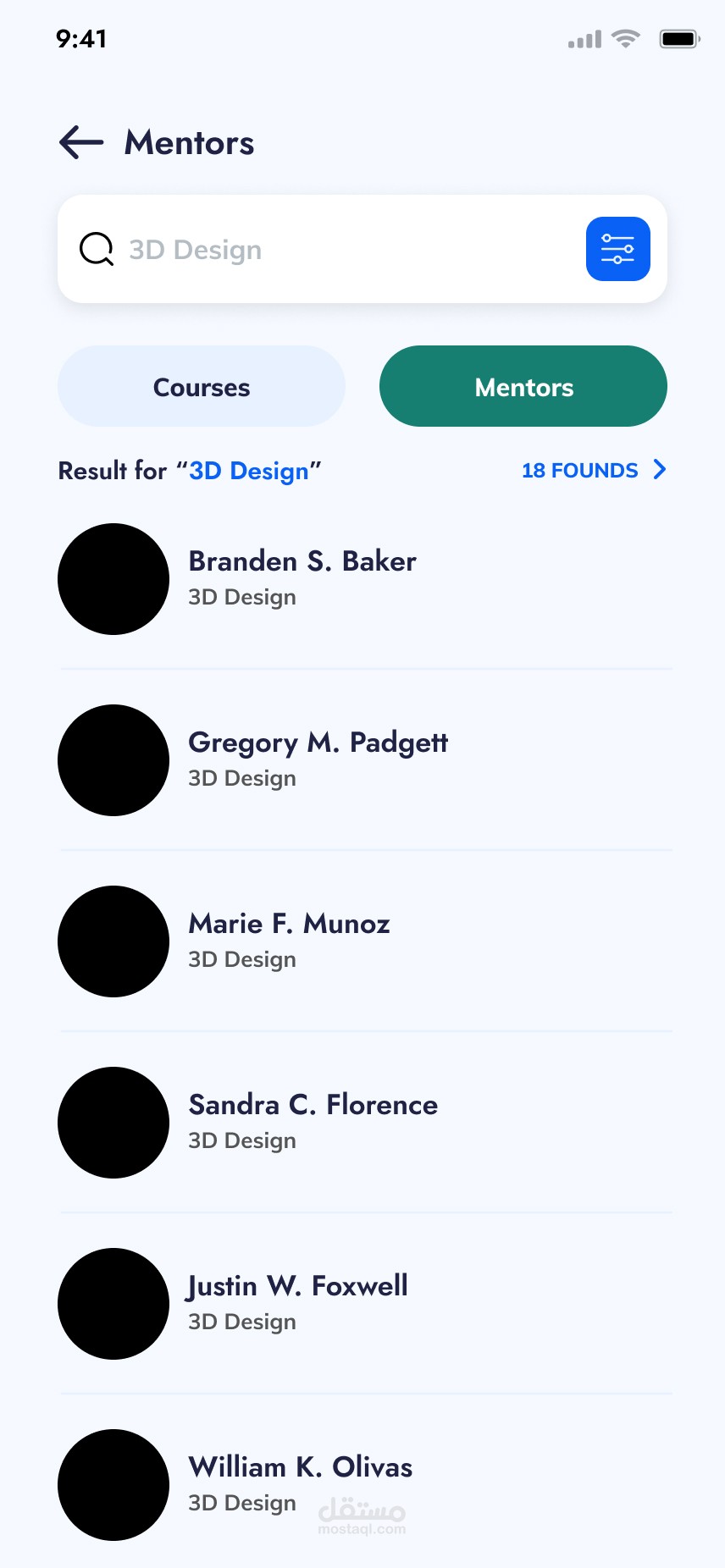Open the blue filter options button

click(x=617, y=249)
